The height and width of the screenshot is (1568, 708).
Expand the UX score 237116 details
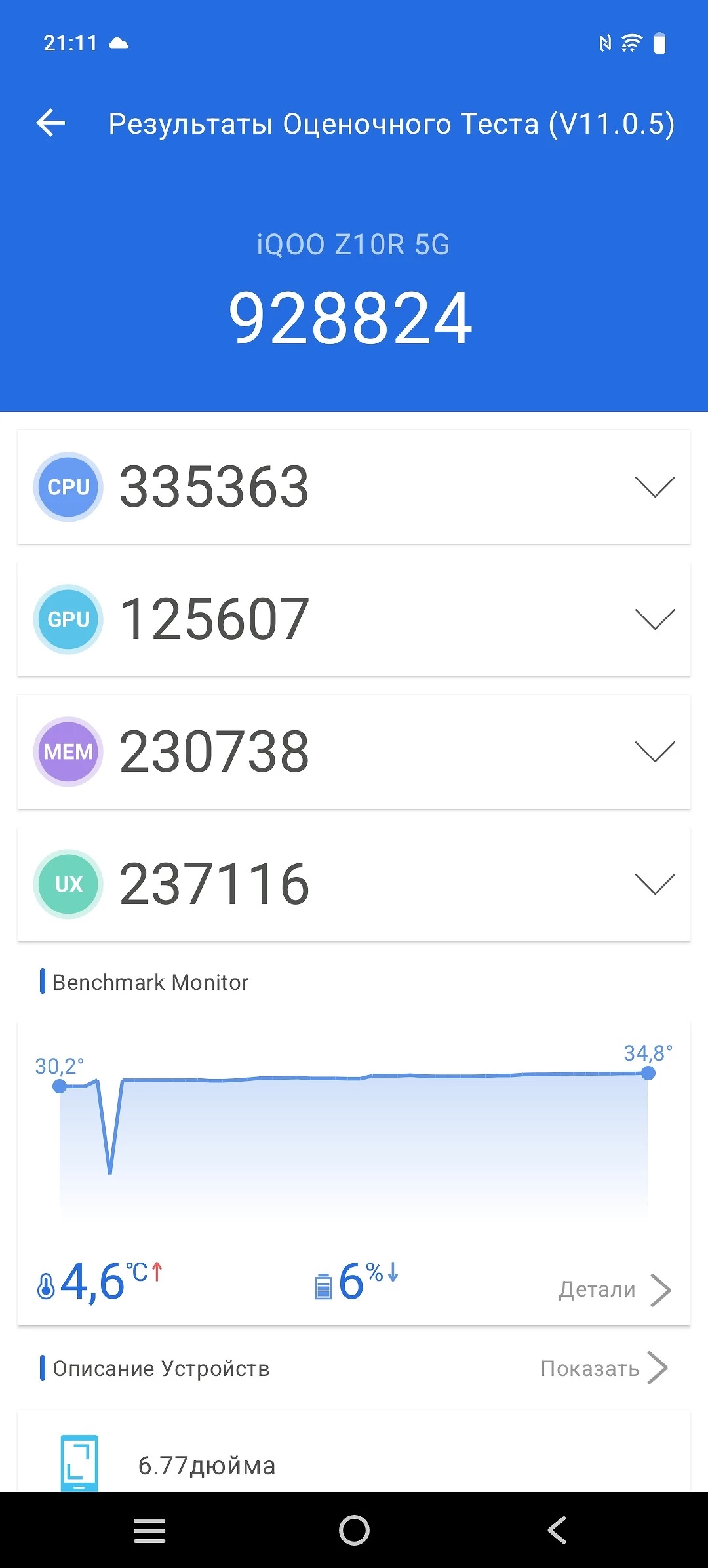[x=655, y=884]
